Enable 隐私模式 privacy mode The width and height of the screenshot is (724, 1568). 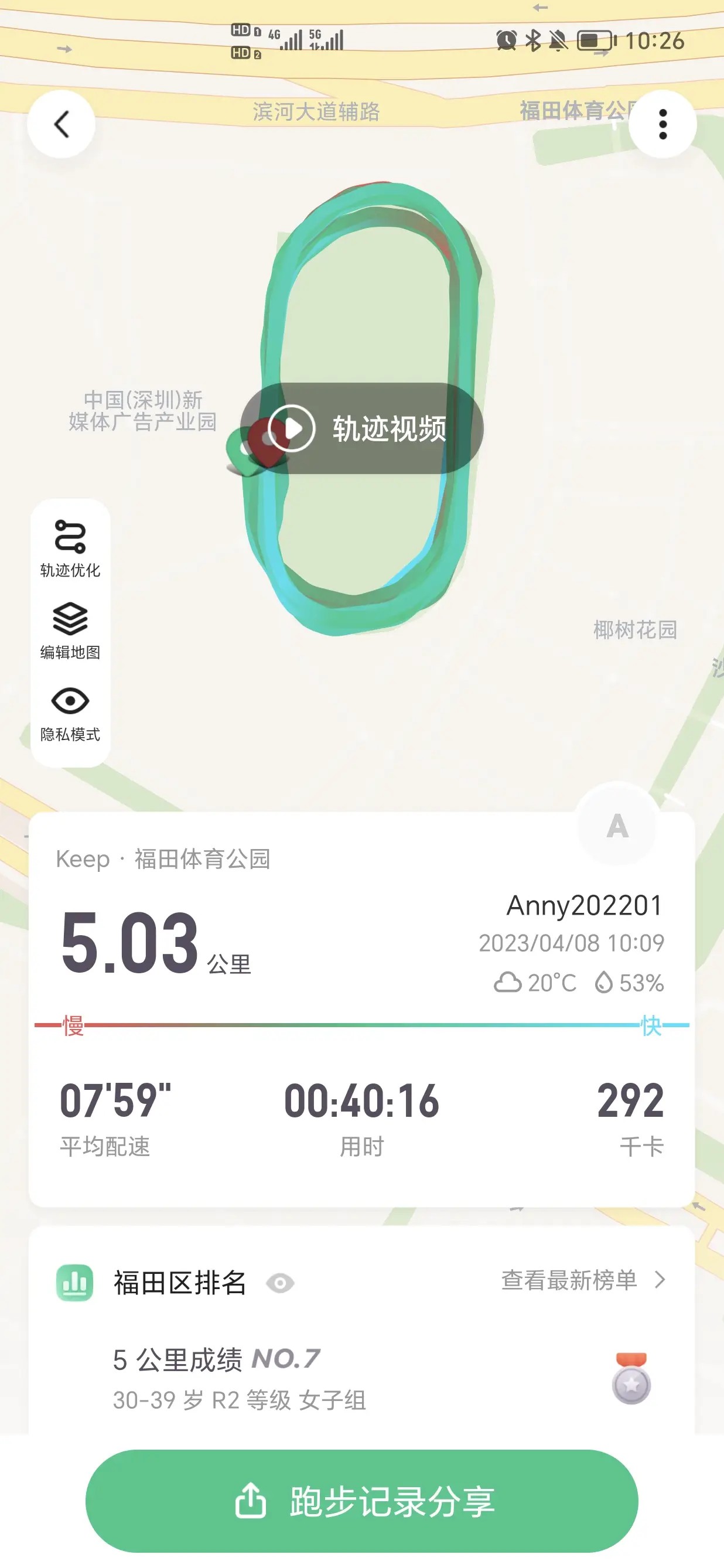click(70, 713)
